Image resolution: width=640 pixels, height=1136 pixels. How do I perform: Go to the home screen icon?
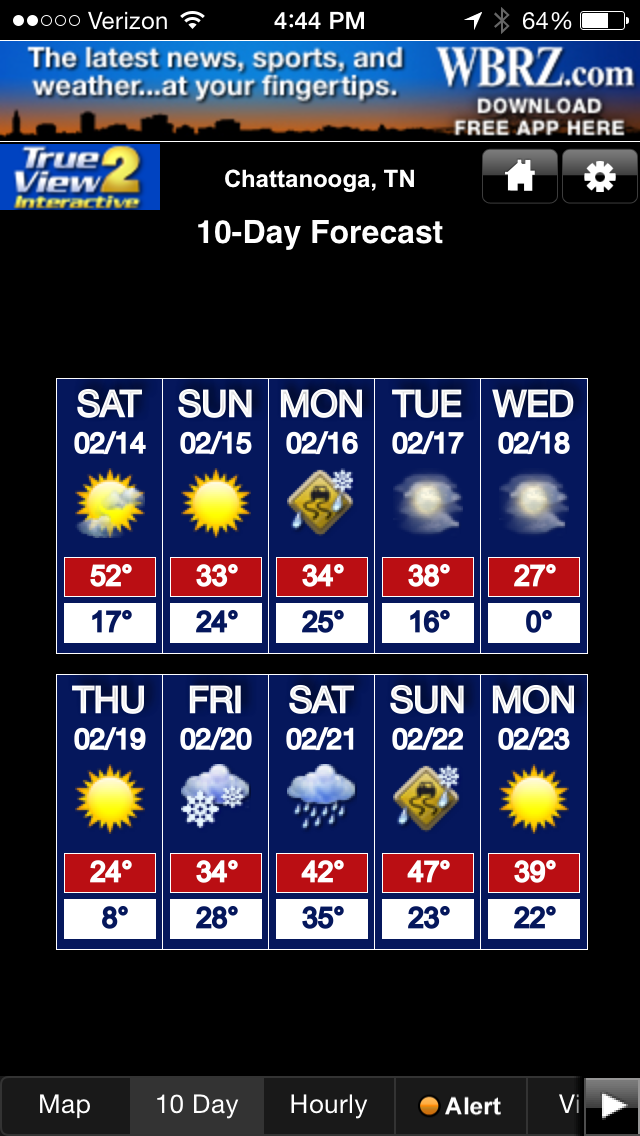click(x=520, y=177)
